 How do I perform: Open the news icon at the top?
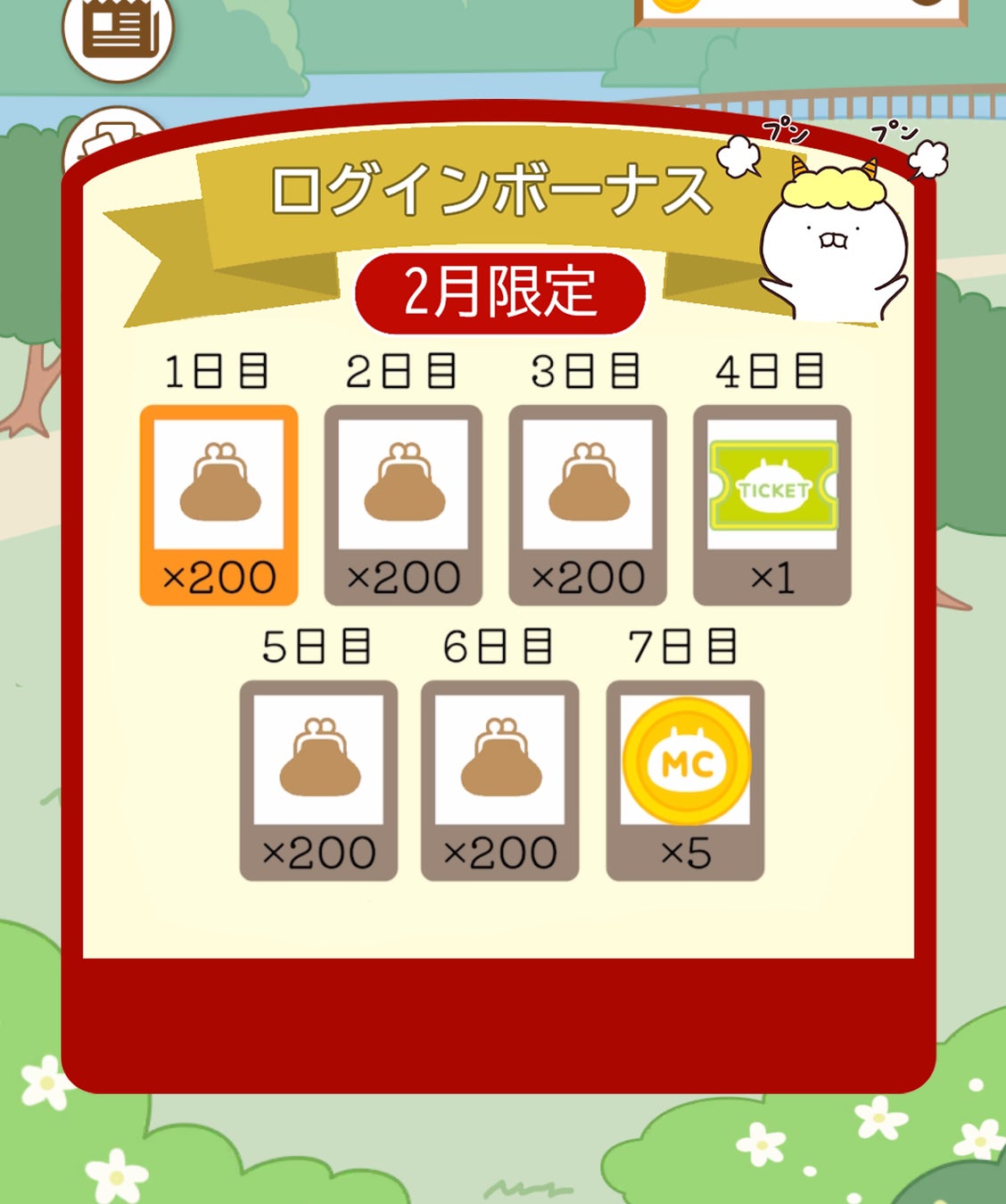pos(118,29)
